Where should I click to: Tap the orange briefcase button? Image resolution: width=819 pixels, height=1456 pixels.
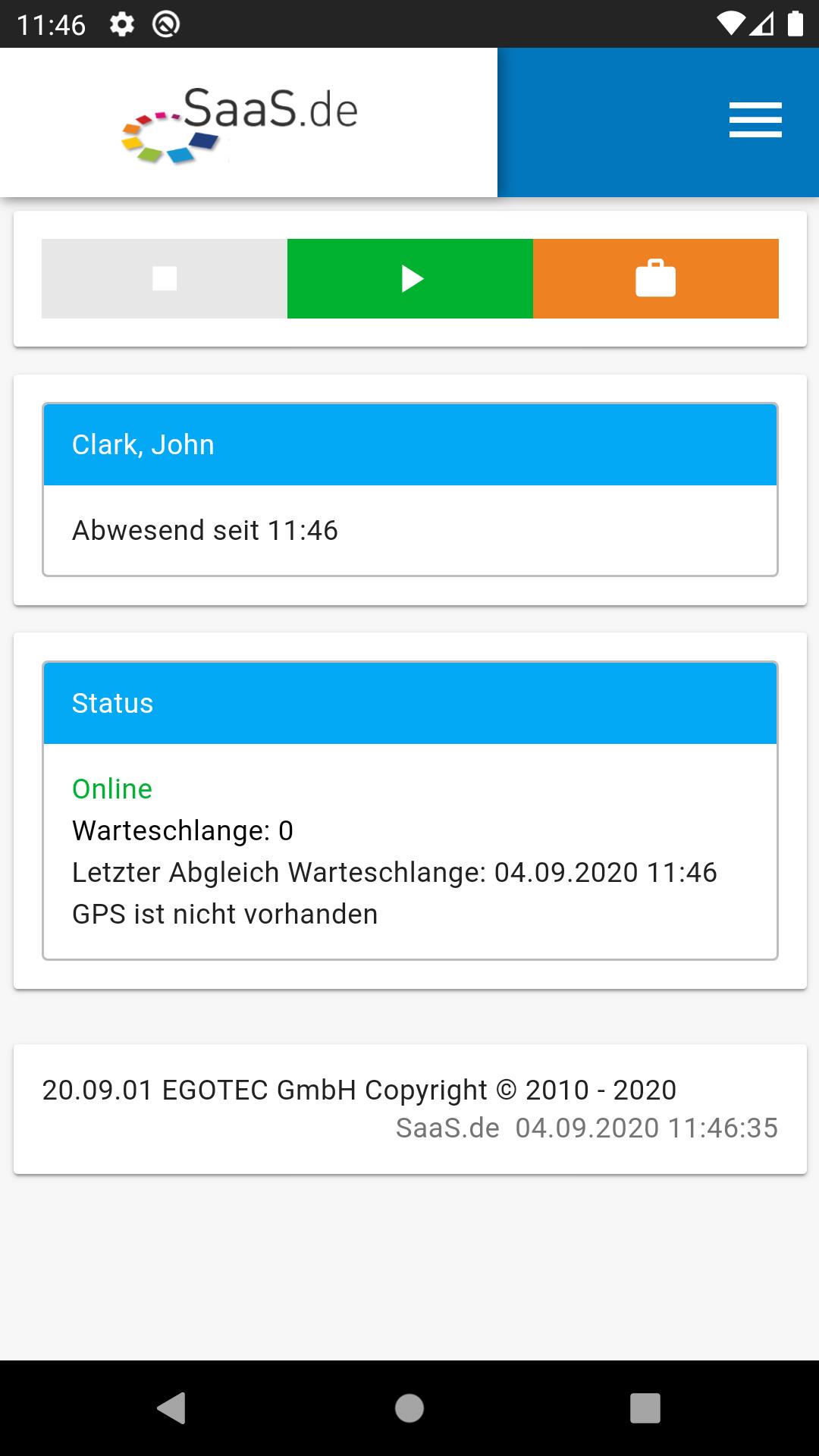[x=656, y=278]
